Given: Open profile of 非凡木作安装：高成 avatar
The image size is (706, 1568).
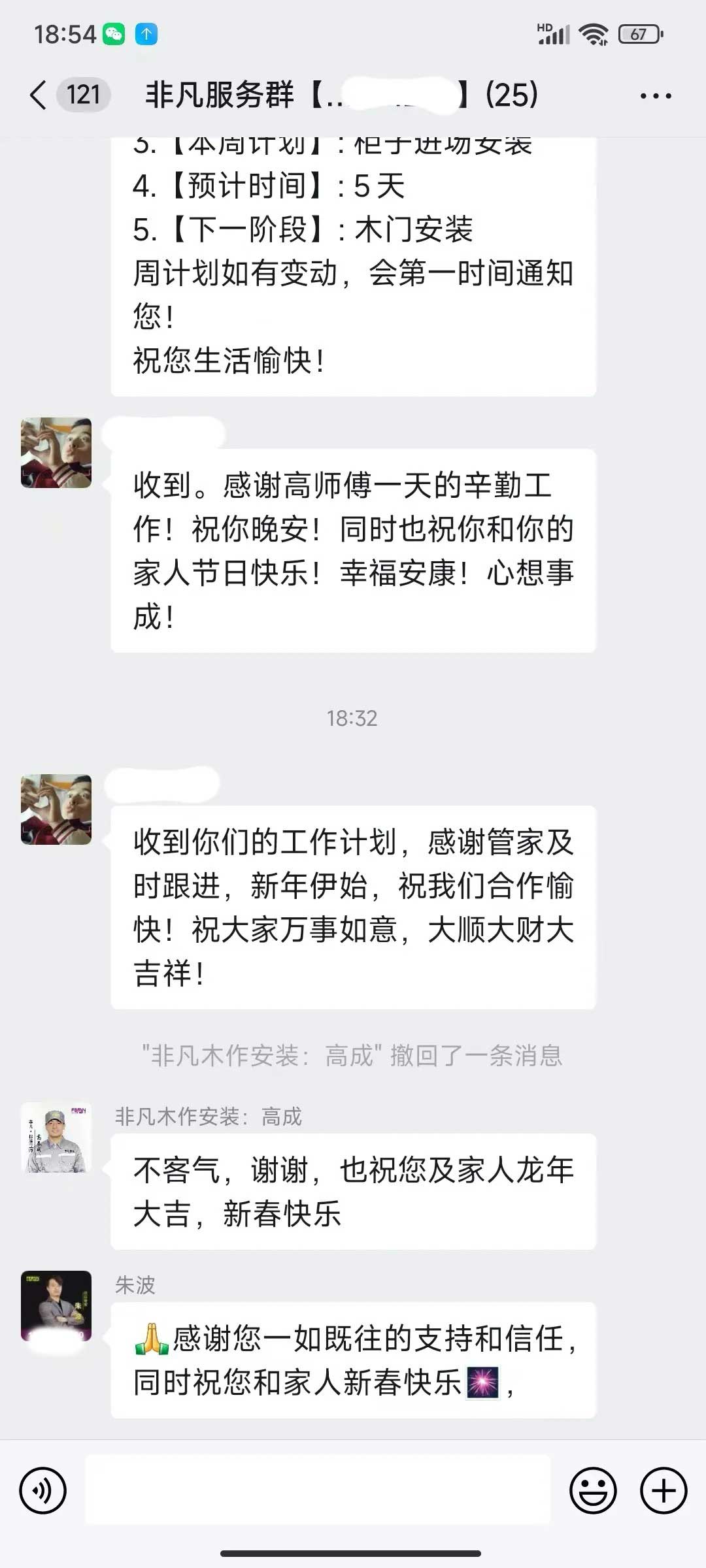Looking at the screenshot, I should pos(56,1137).
